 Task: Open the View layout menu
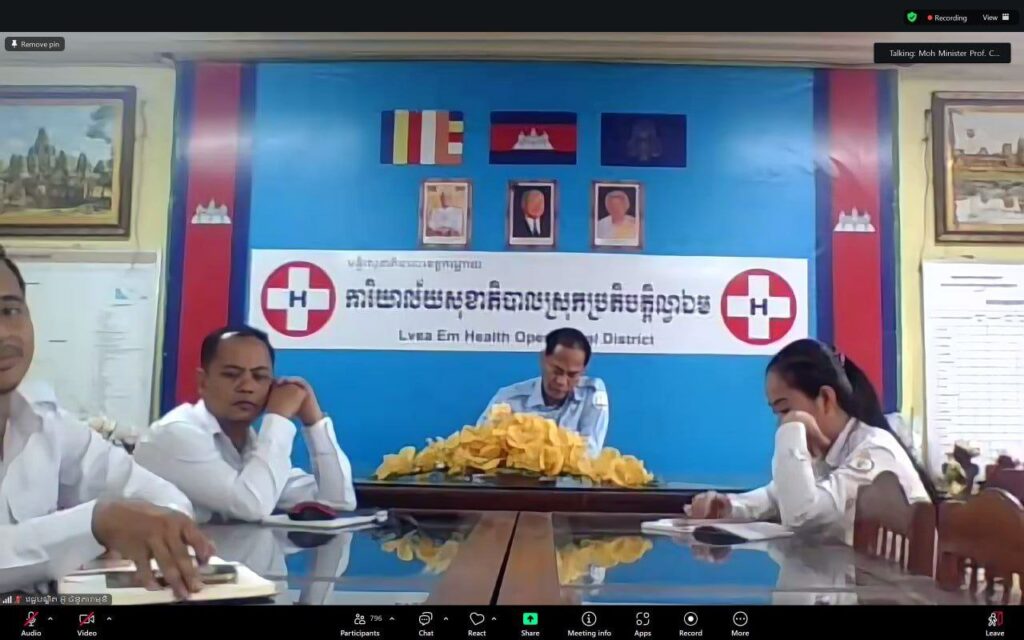[994, 17]
